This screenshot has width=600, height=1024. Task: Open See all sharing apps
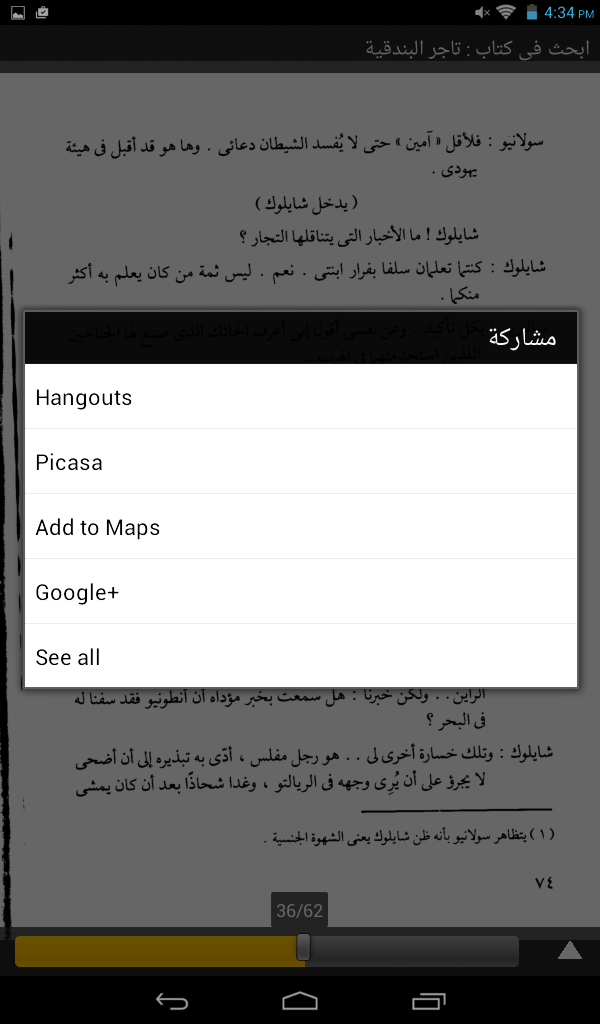coord(300,657)
